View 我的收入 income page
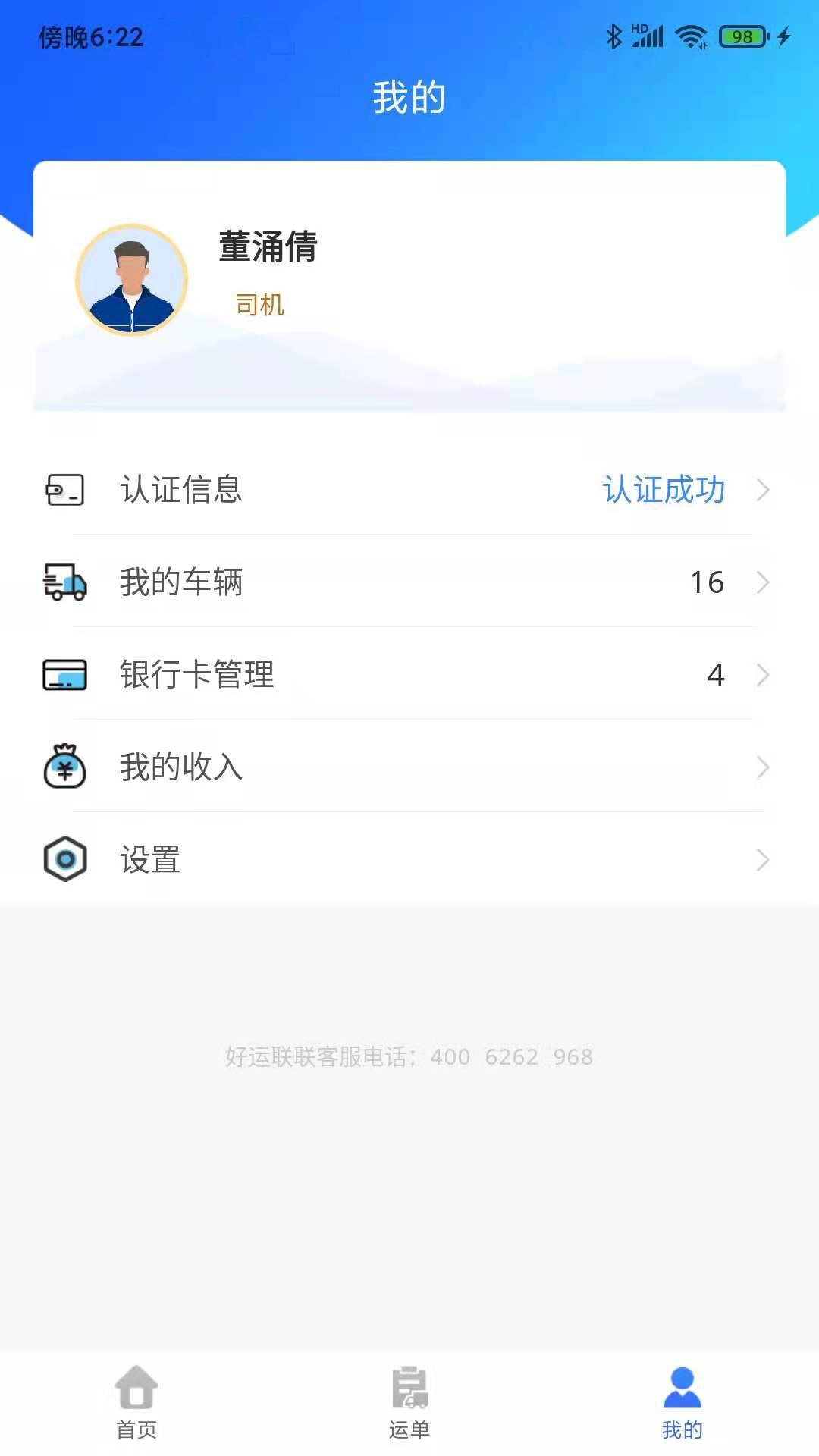 409,767
